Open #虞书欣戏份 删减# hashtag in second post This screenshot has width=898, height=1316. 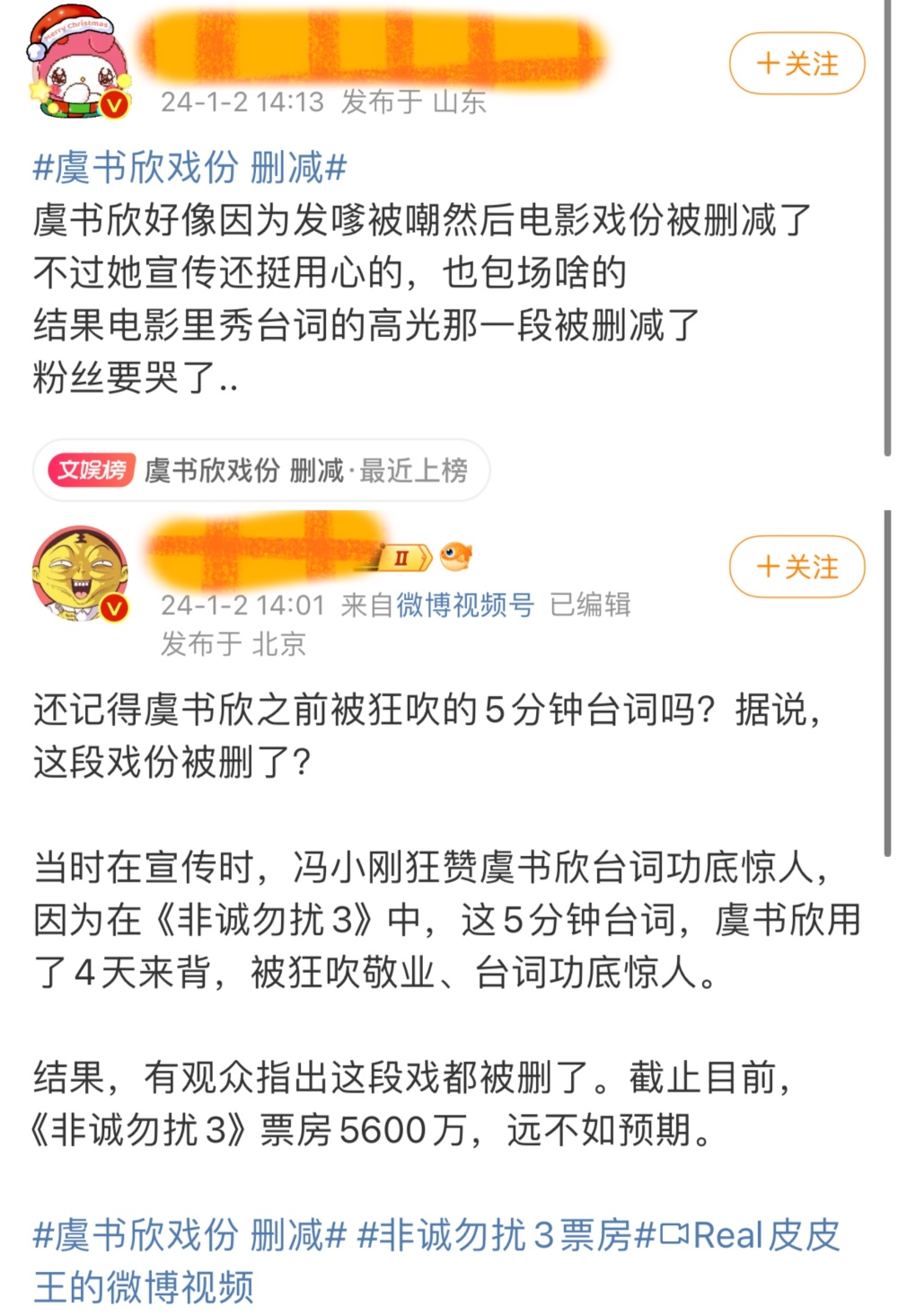point(189,1236)
